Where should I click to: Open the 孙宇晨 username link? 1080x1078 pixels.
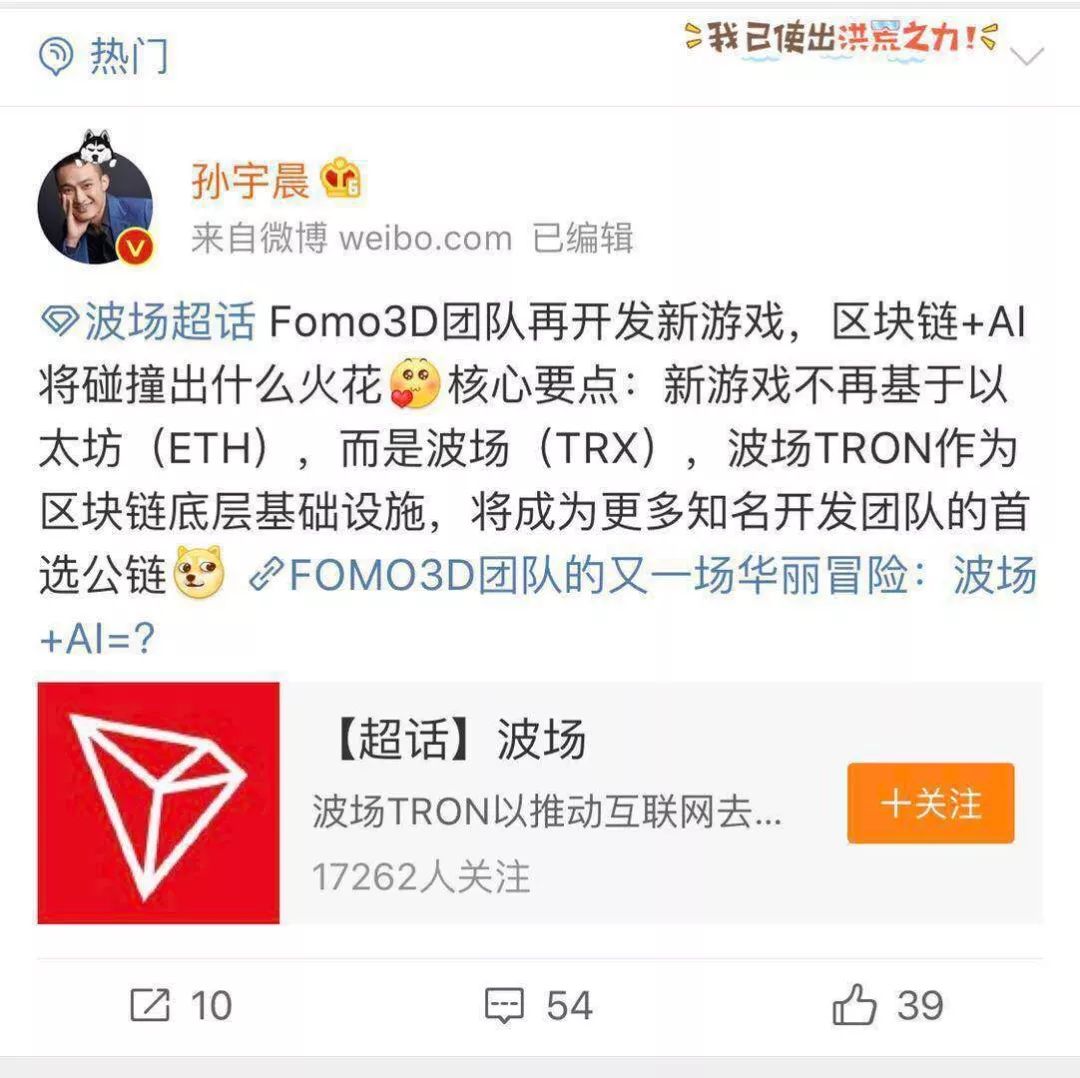(250, 182)
